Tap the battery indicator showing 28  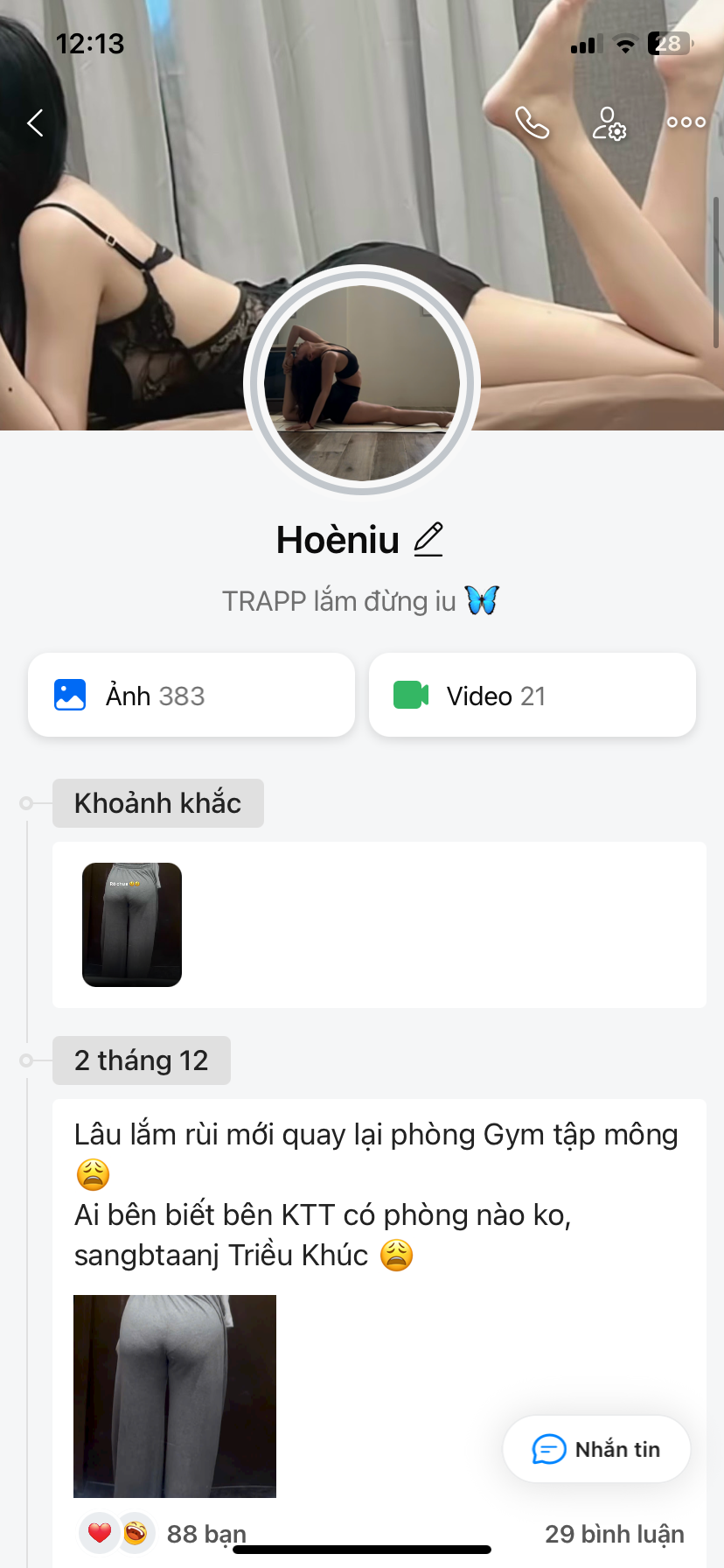(667, 43)
